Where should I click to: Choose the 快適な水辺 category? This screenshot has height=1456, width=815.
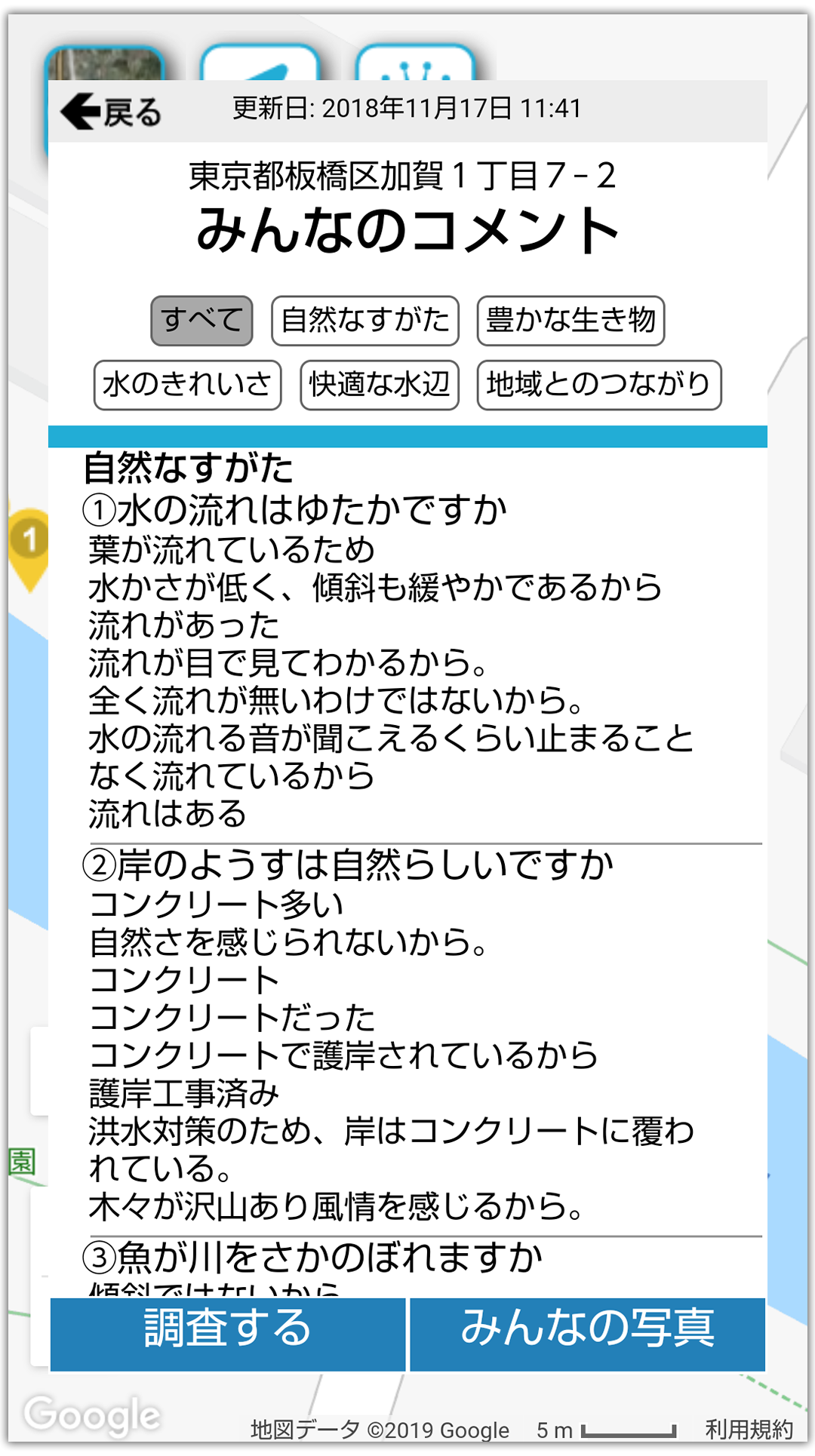click(x=380, y=385)
